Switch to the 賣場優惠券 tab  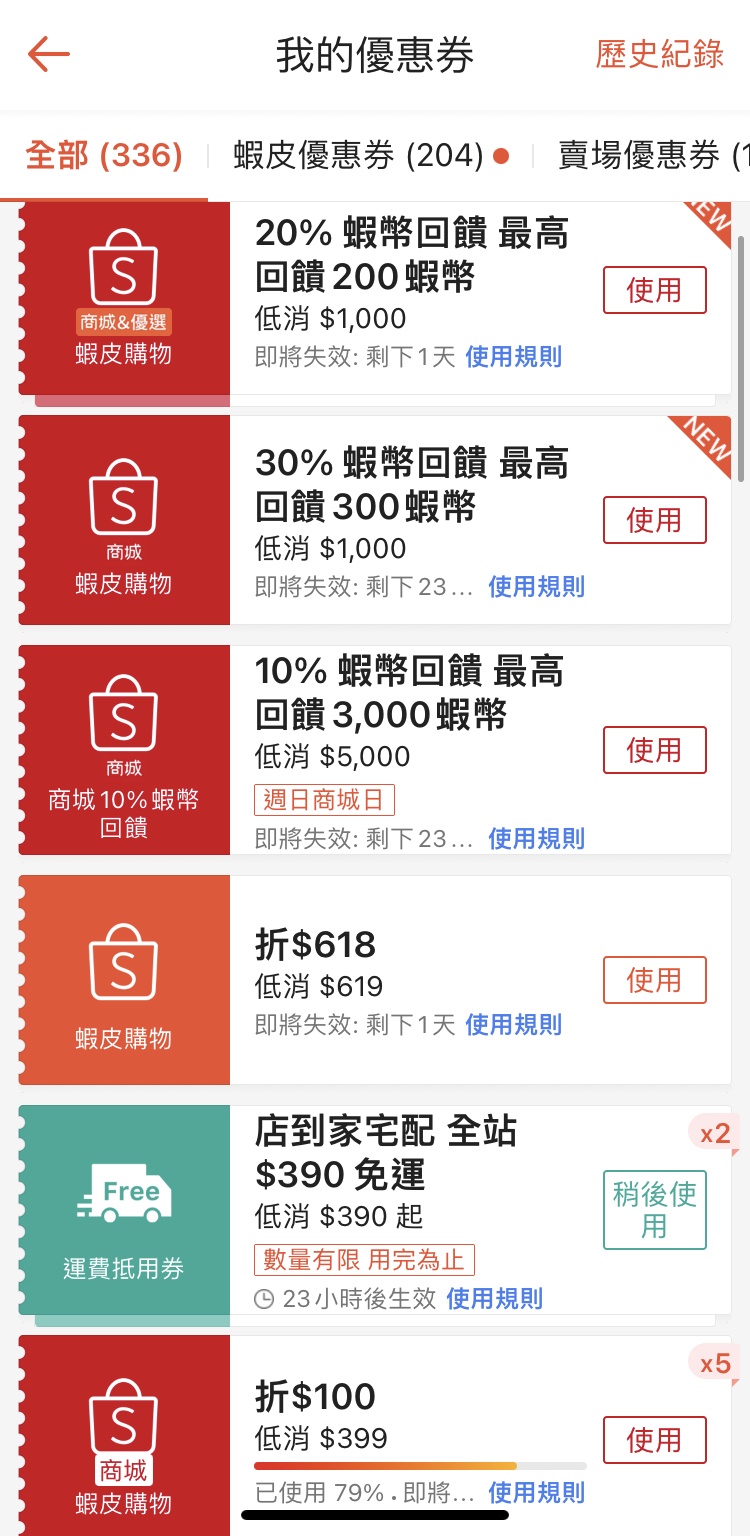pos(654,156)
